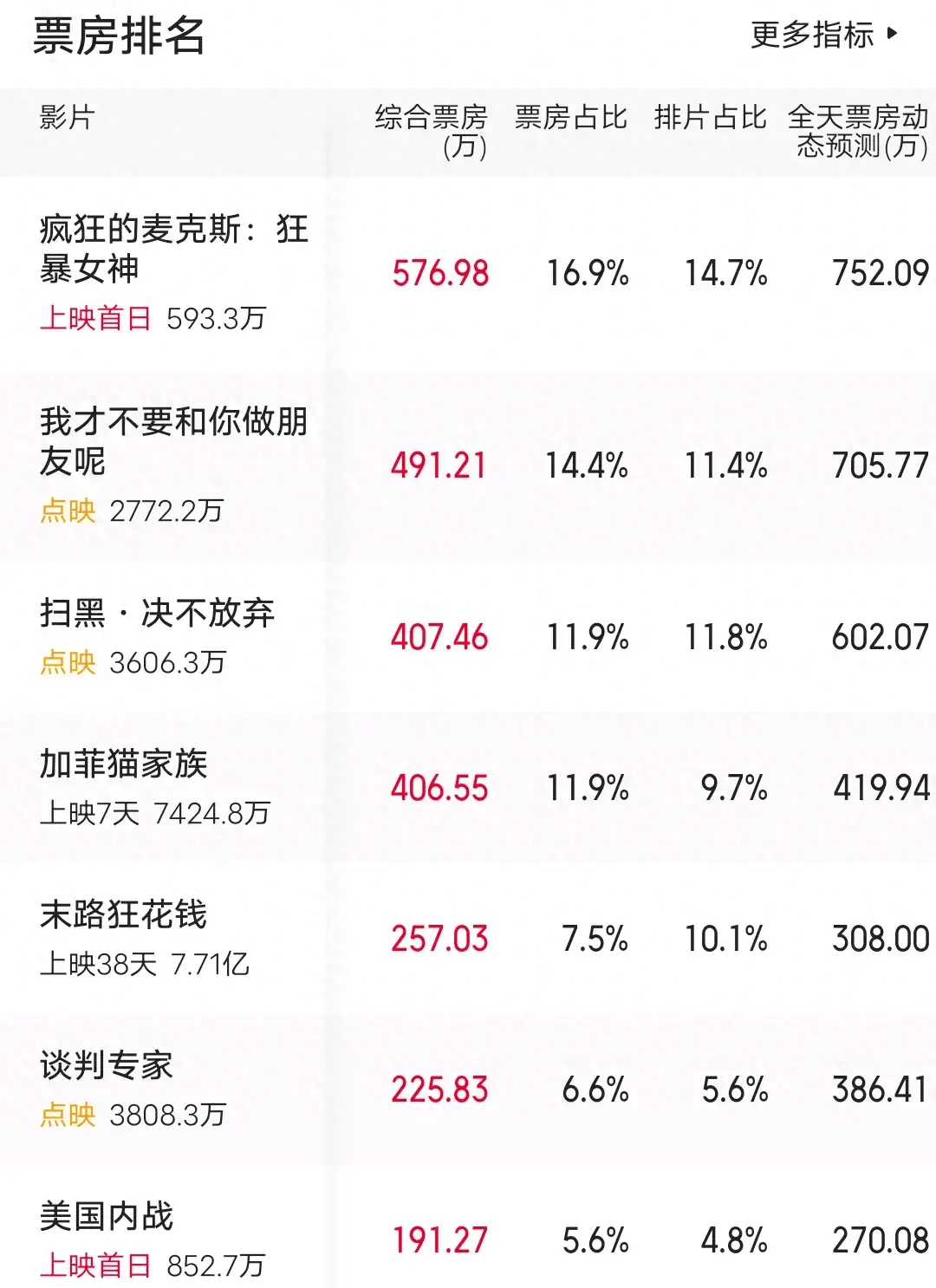This screenshot has height=1288, width=936.
Task: Open 疯狂的麦克斯:狂暴女神 box office details
Action: tap(173, 250)
